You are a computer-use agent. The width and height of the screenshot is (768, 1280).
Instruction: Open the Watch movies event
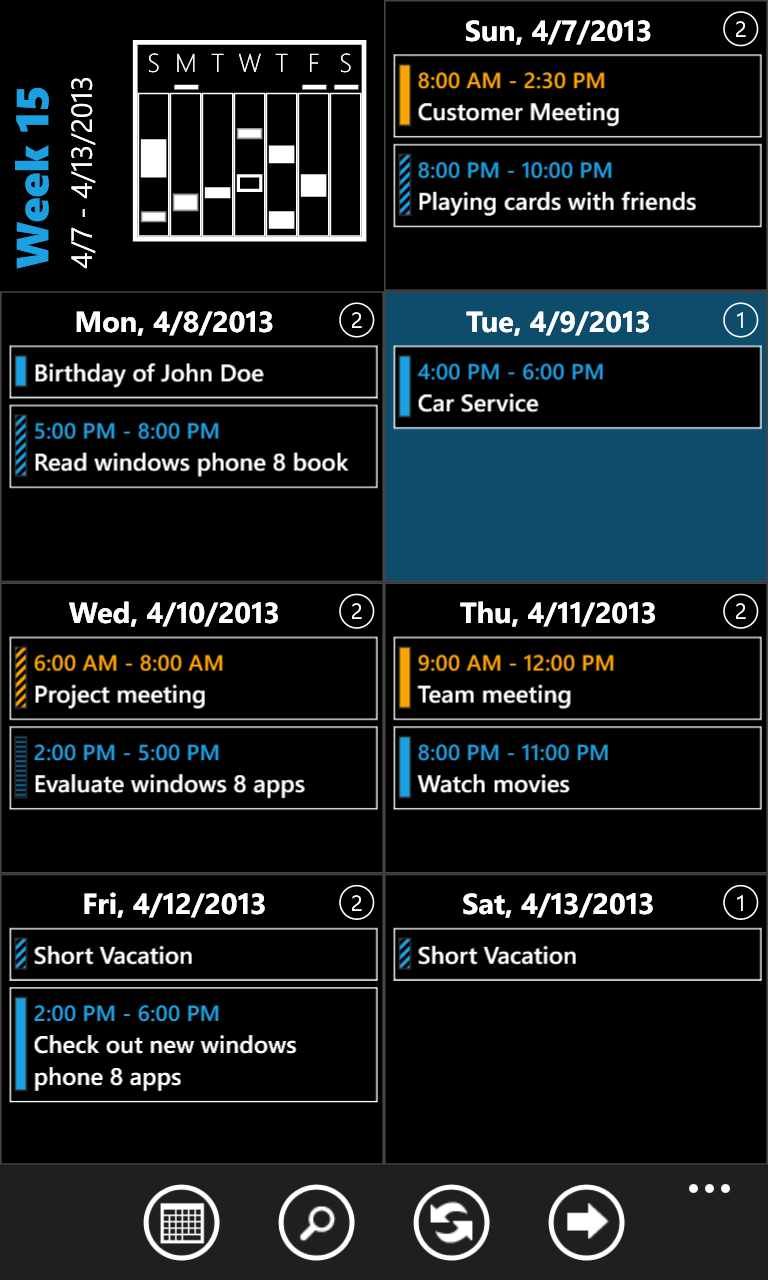click(x=577, y=769)
